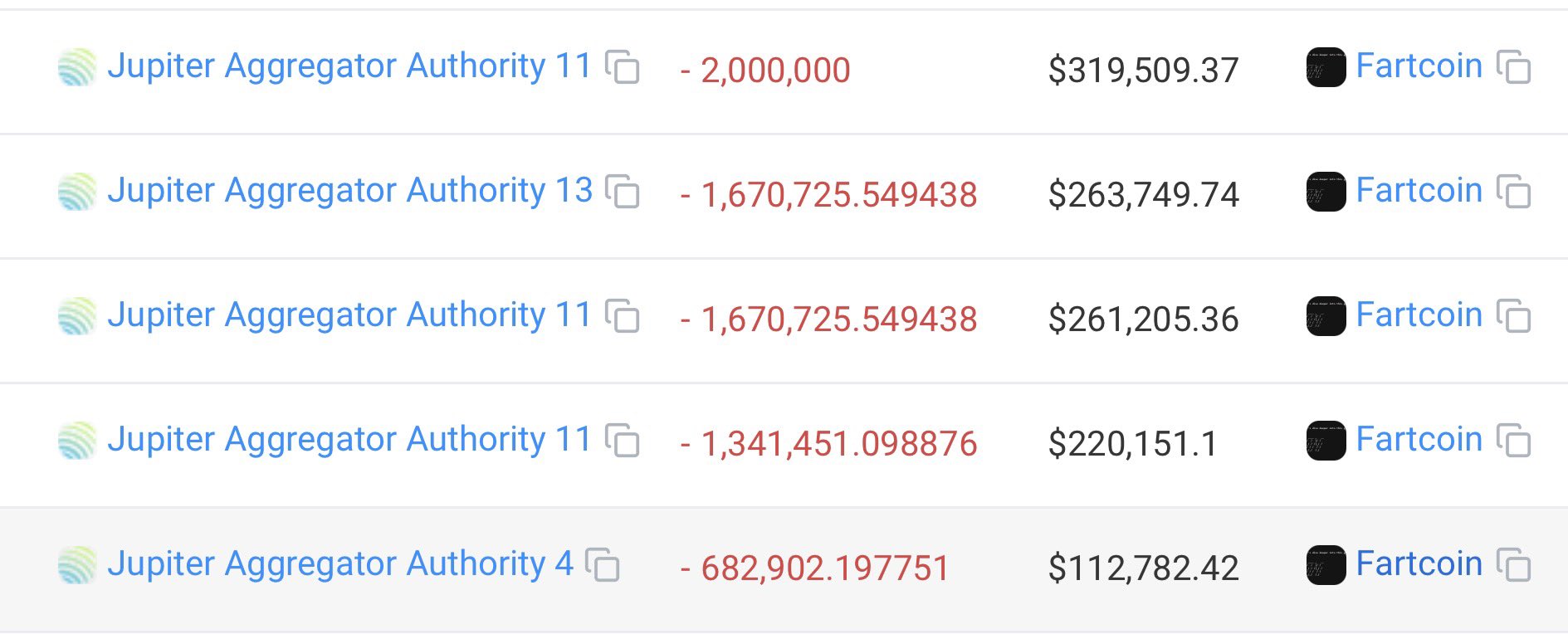Copy Fartcoin token address in the $112,782.42 row
Screen dimensions: 1568x634
pos(1514,565)
